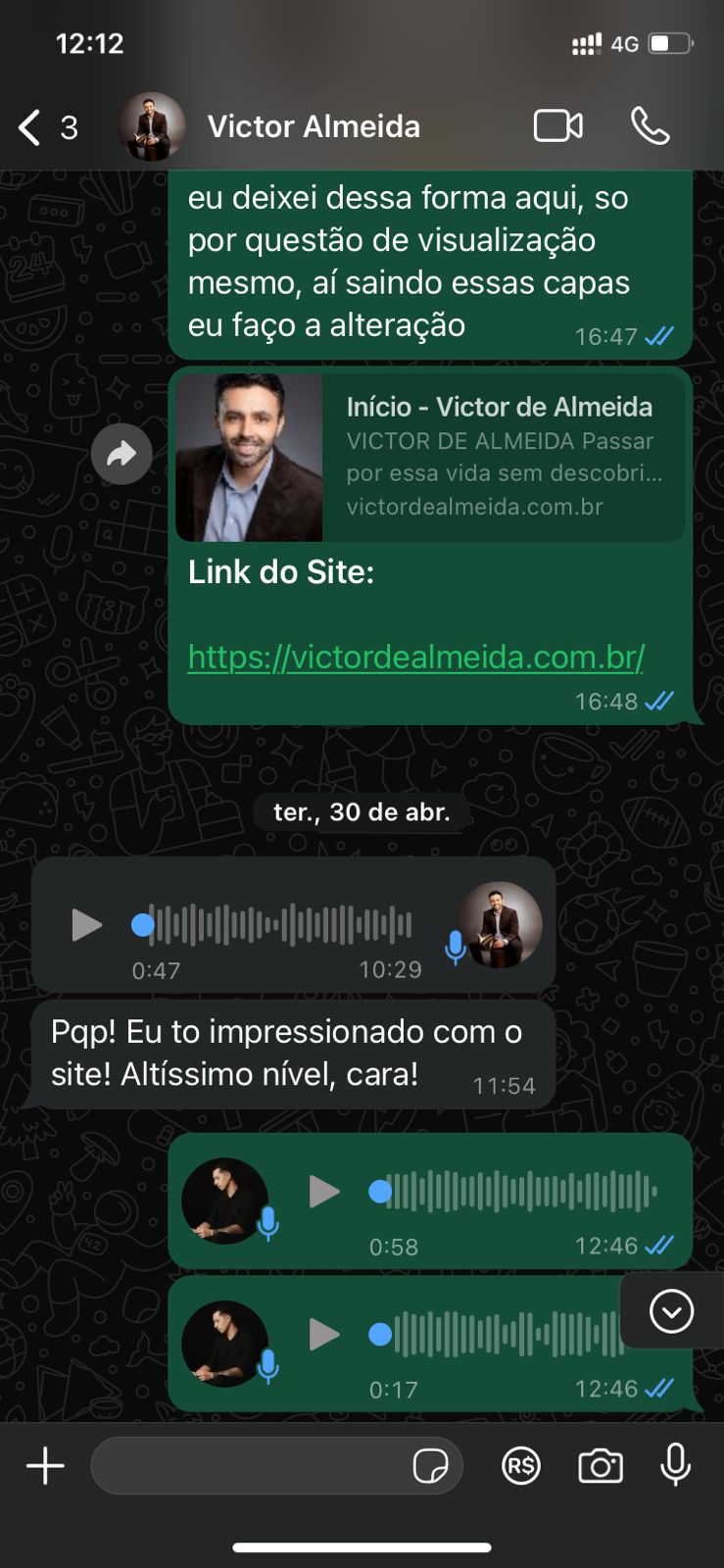Tap Victor Almeida's name to view contact info

(x=313, y=125)
